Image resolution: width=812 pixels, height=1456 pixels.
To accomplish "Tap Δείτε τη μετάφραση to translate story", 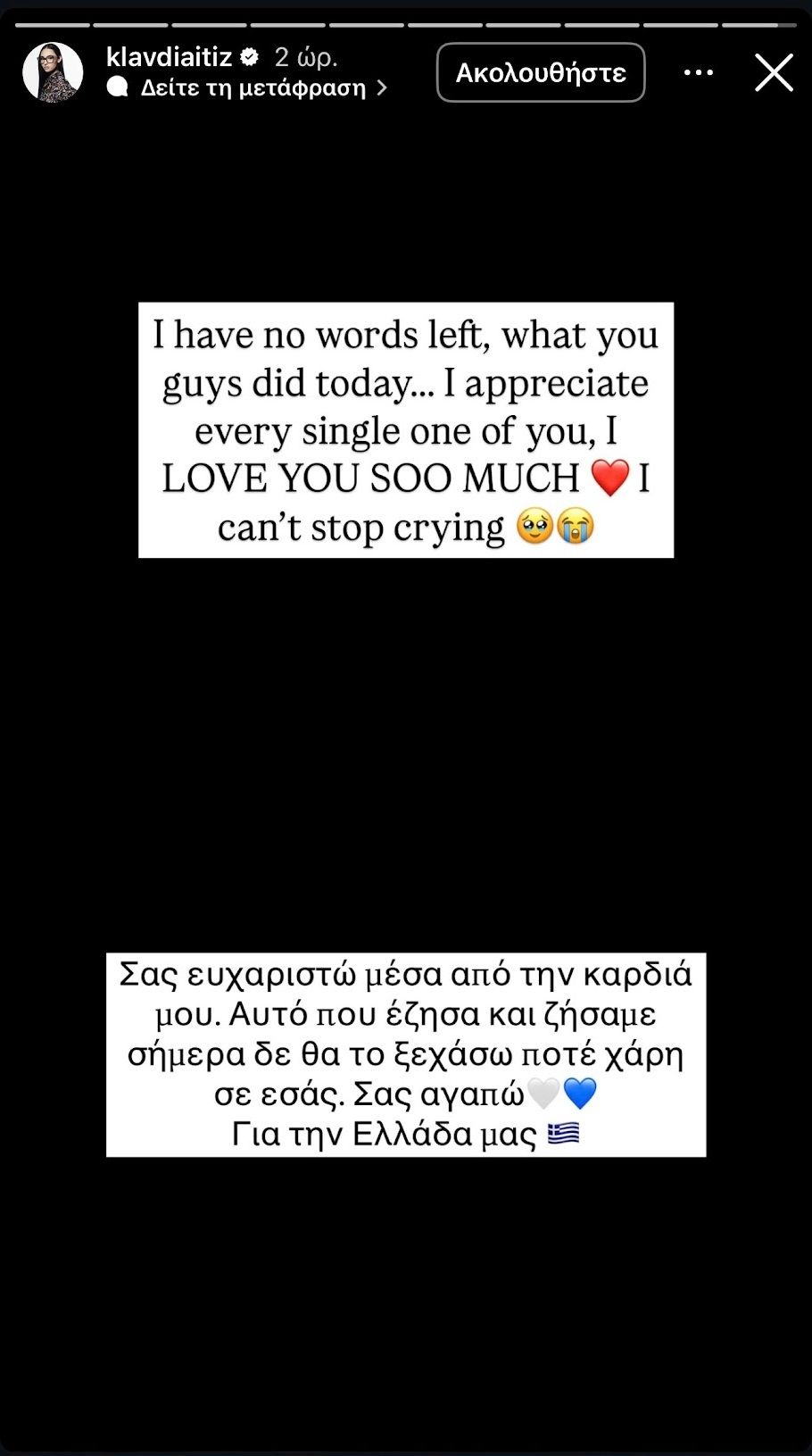I will click(253, 87).
